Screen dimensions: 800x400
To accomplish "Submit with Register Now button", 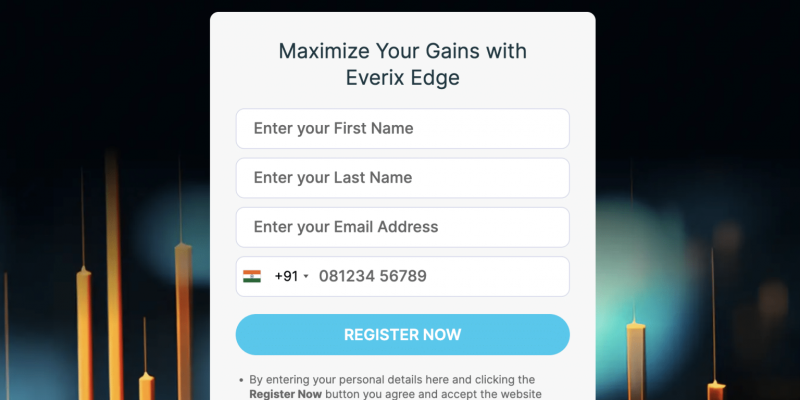I will 402,335.
